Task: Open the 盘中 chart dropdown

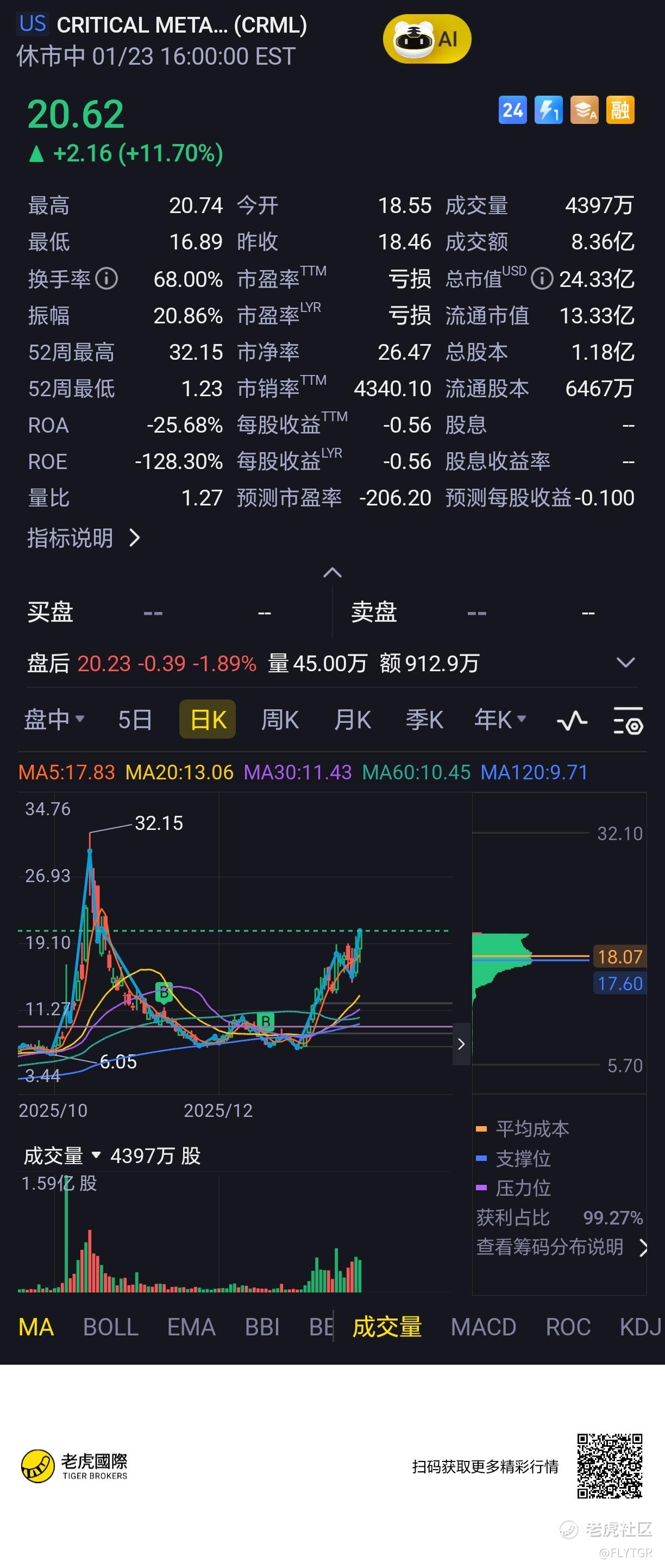Action: click(54, 720)
